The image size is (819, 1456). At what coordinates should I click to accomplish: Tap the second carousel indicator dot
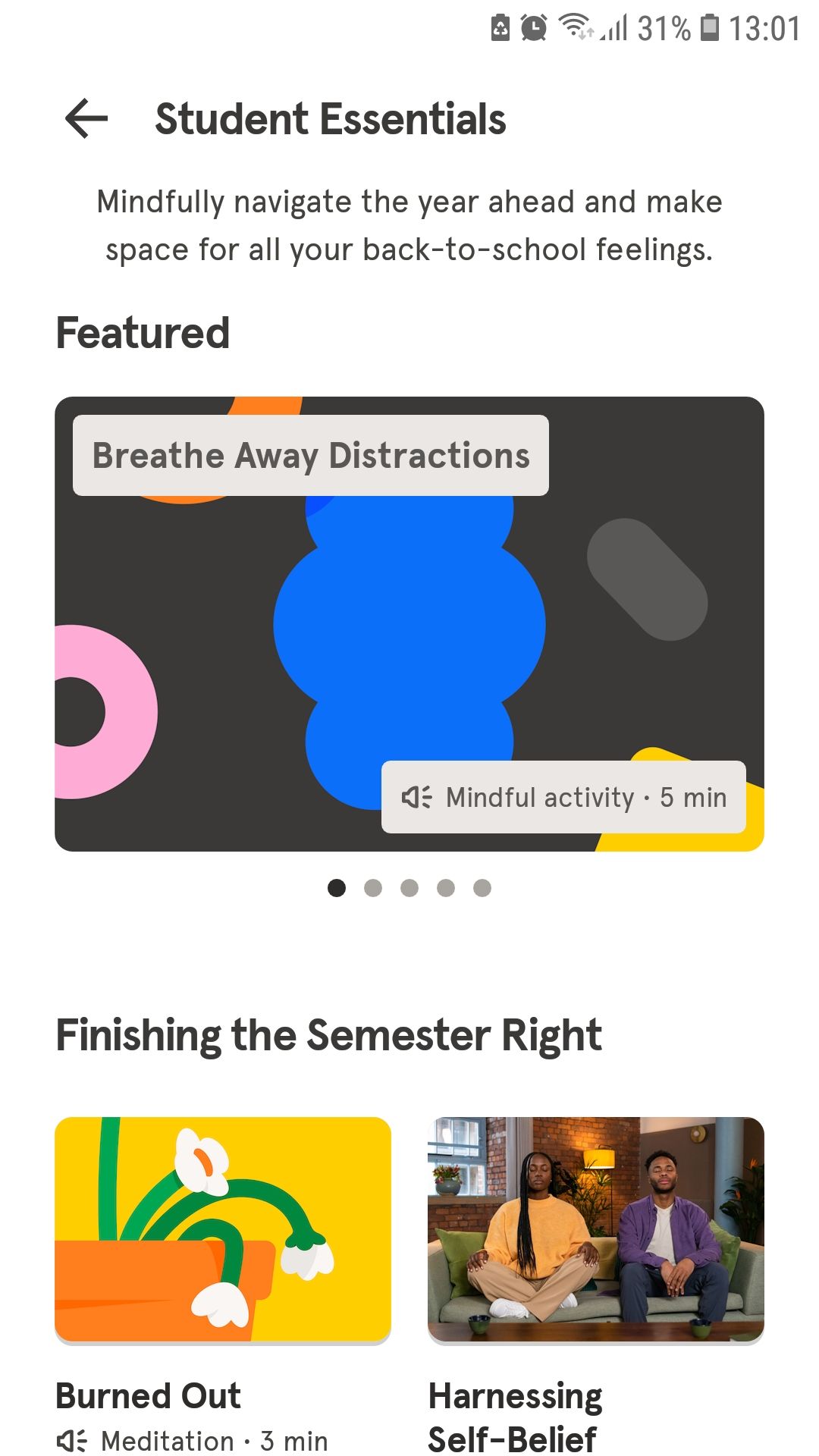pyautogui.click(x=372, y=887)
